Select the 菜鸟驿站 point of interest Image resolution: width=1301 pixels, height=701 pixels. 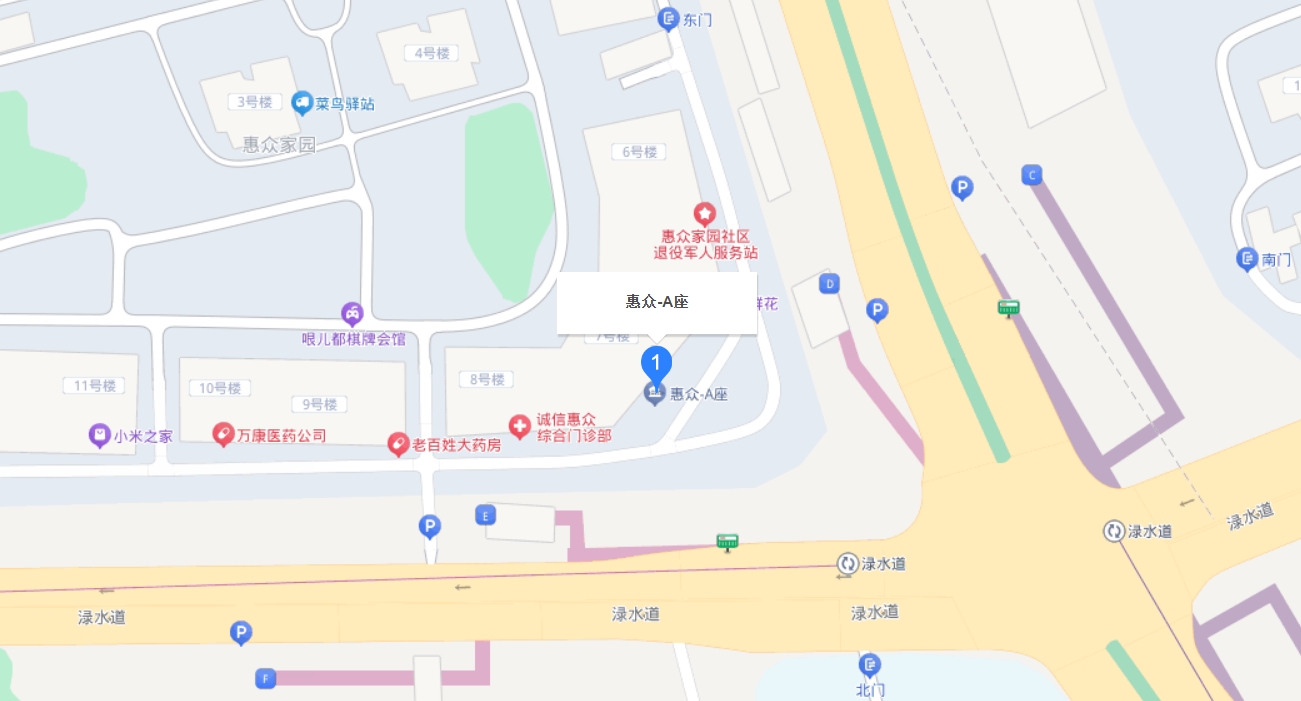point(302,102)
